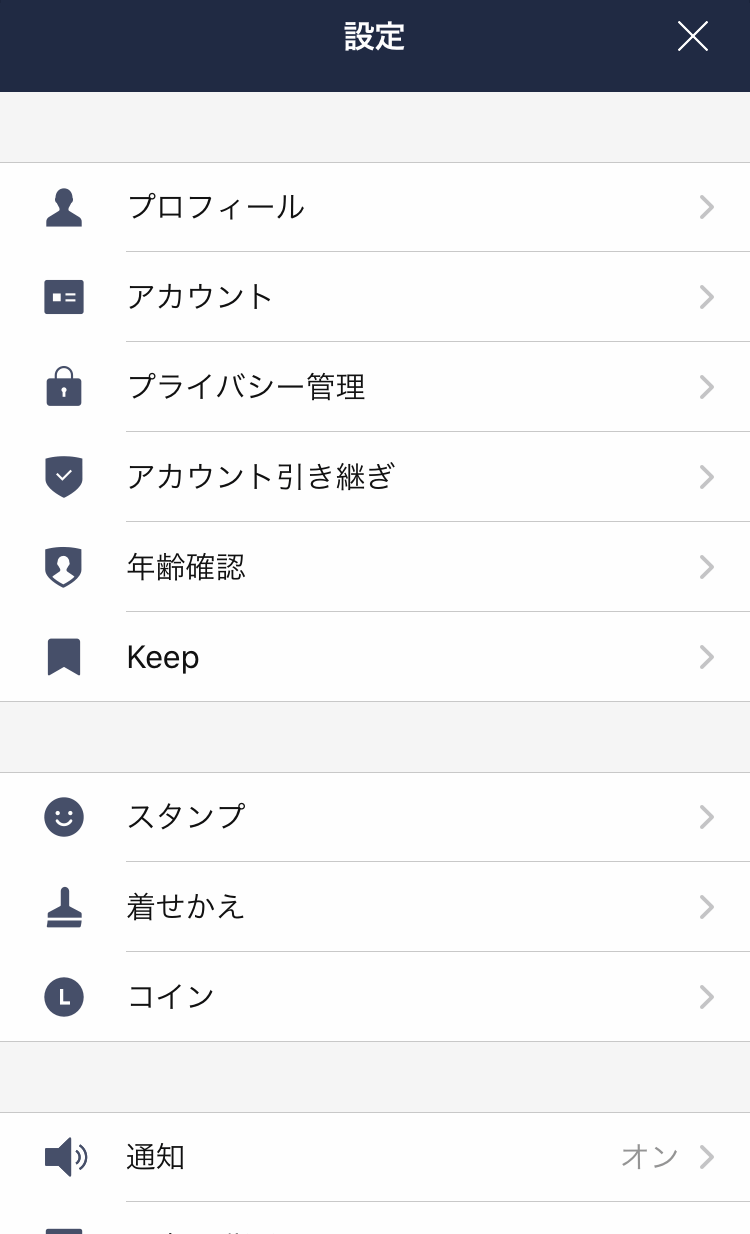
Task: Open コイン settings
Action: (375, 997)
